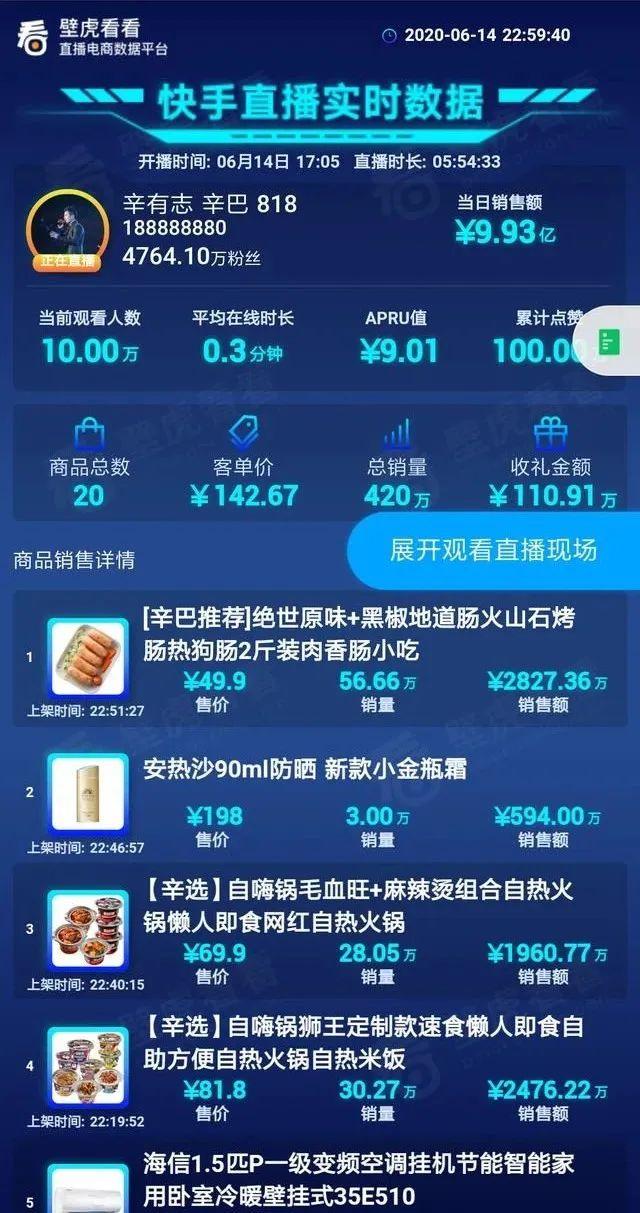Tap 展开观看直播现场 button
The height and width of the screenshot is (1213, 640).
493,550
